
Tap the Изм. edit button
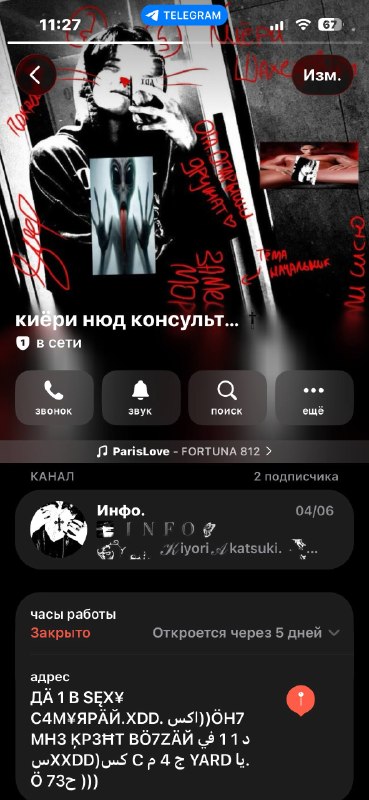point(322,75)
